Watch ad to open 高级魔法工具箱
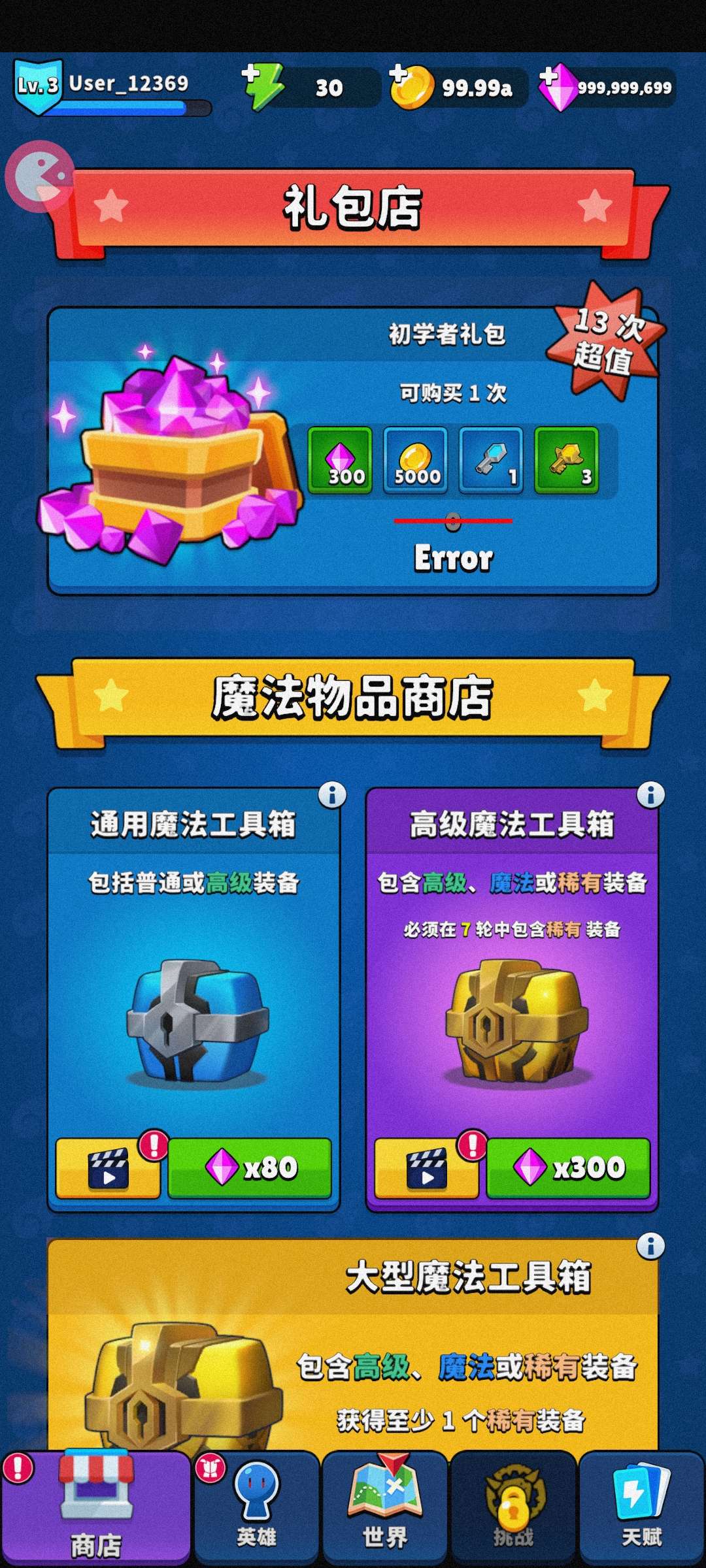The width and height of the screenshot is (706, 1568). [426, 1168]
